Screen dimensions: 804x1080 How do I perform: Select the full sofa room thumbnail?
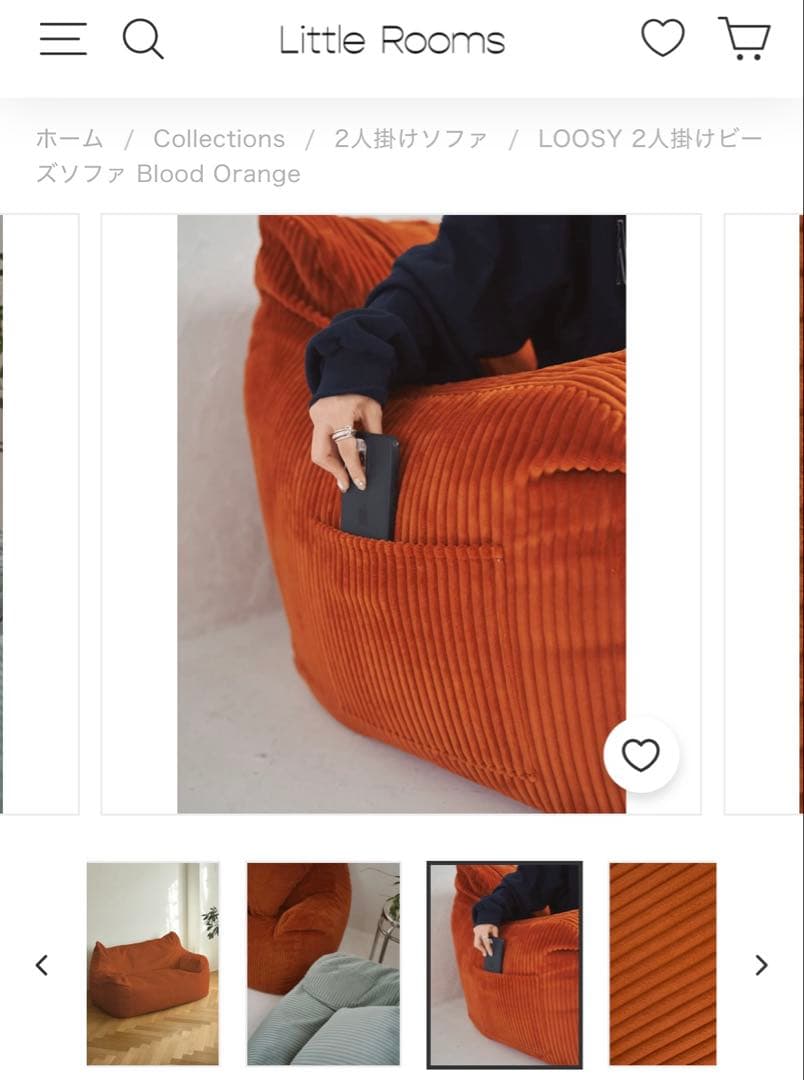point(153,964)
